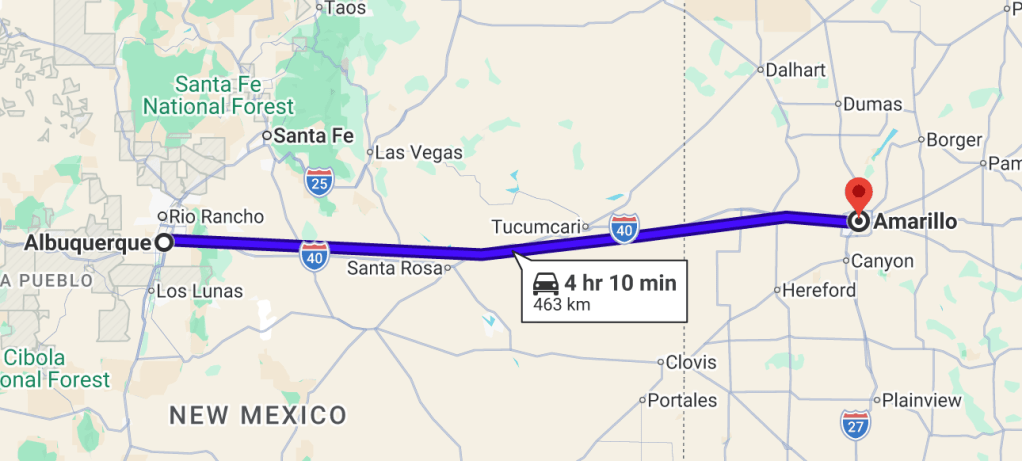
Task: Tap the origin marker at Albuquerque
Action: [165, 242]
